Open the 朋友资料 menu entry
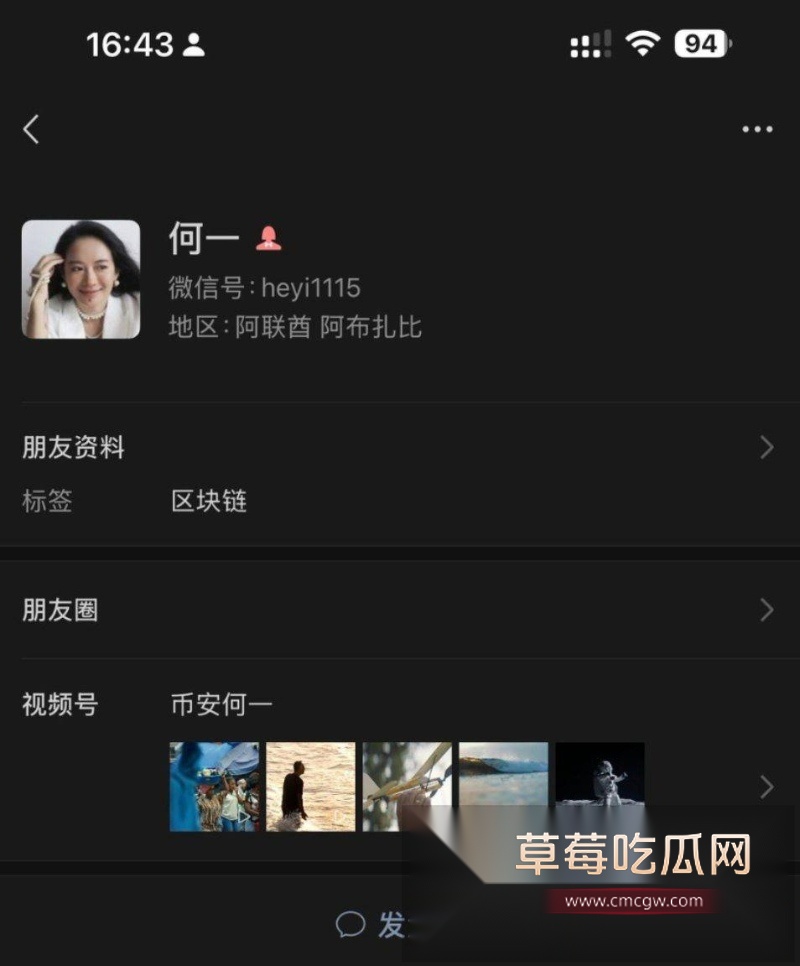The image size is (800, 966). (75, 447)
